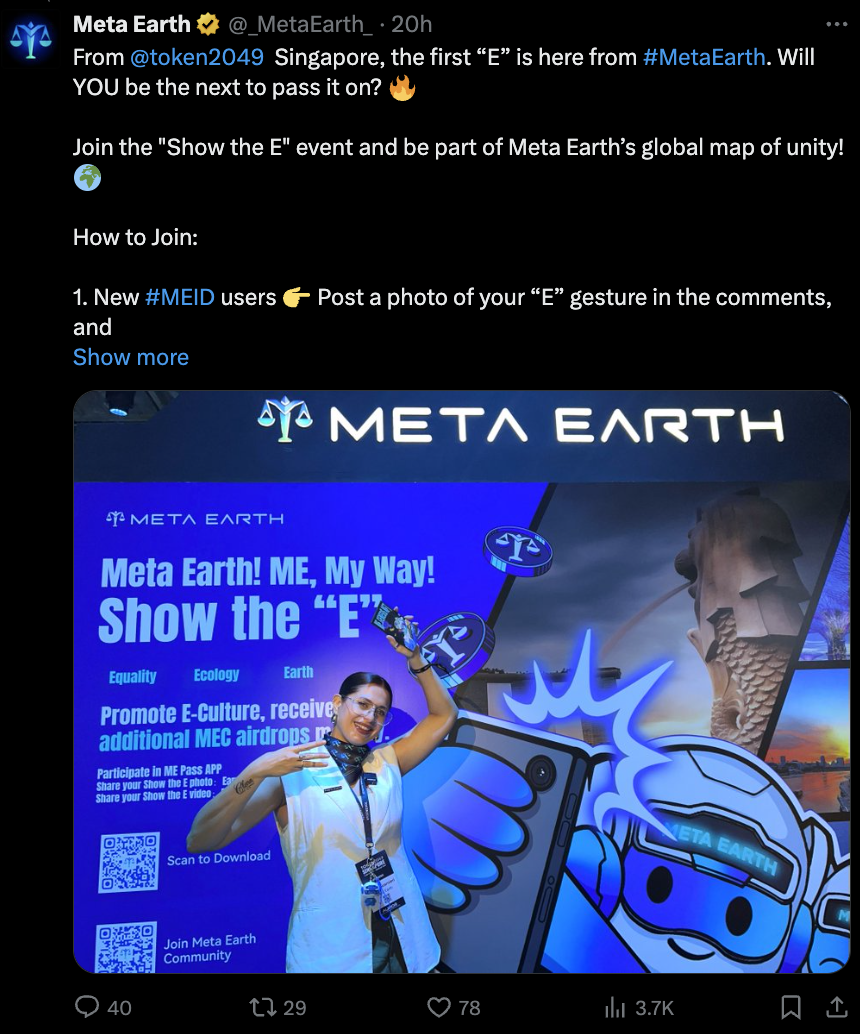860x1034 pixels.
Task: Open the #MetaEarth hashtag
Action: pos(704,57)
